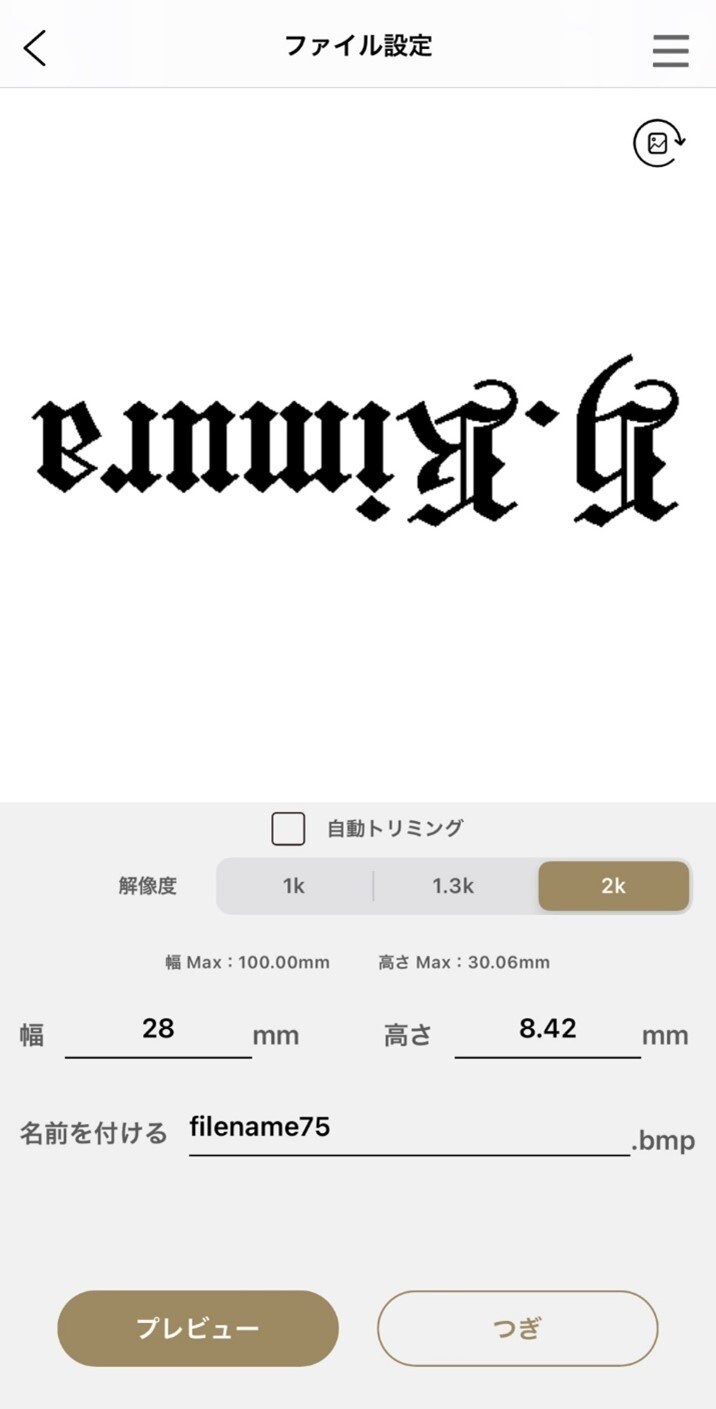Edit the 高さ height field
Viewport: 716px width, 1409px height.
tap(547, 1030)
